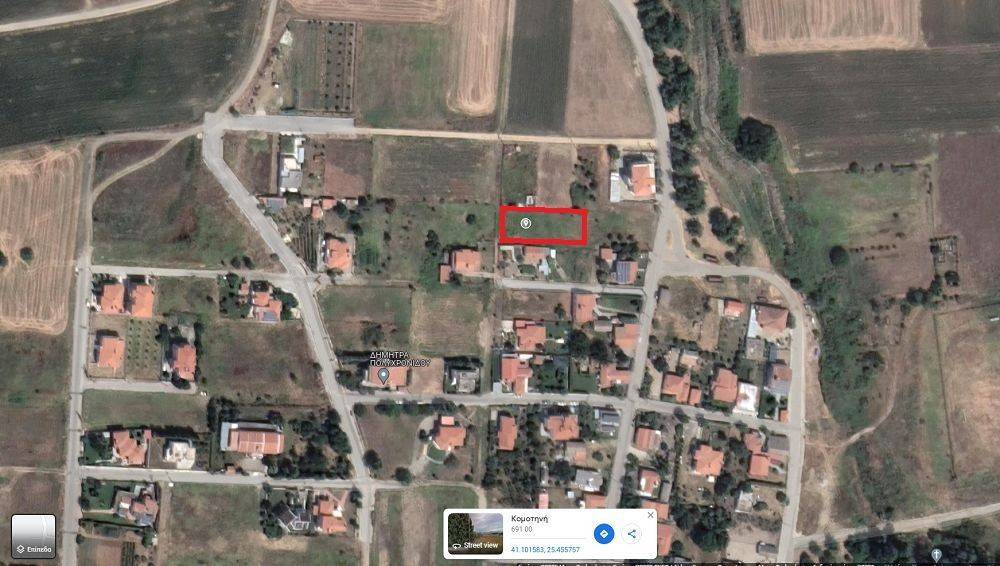Close the Κομοτηνή info card
The image size is (1000, 566).
point(650,516)
